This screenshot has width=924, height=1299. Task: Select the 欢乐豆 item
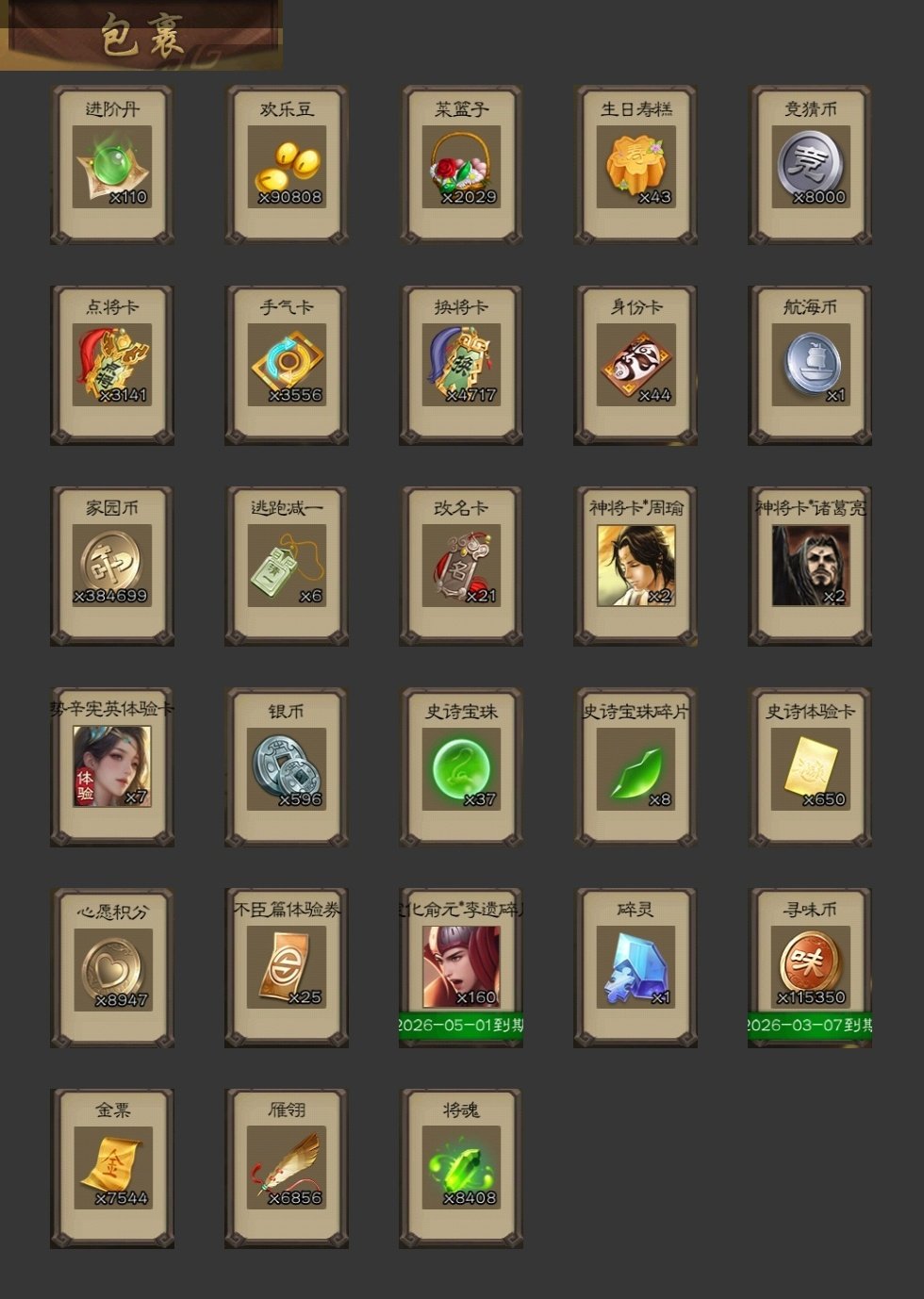click(x=287, y=167)
